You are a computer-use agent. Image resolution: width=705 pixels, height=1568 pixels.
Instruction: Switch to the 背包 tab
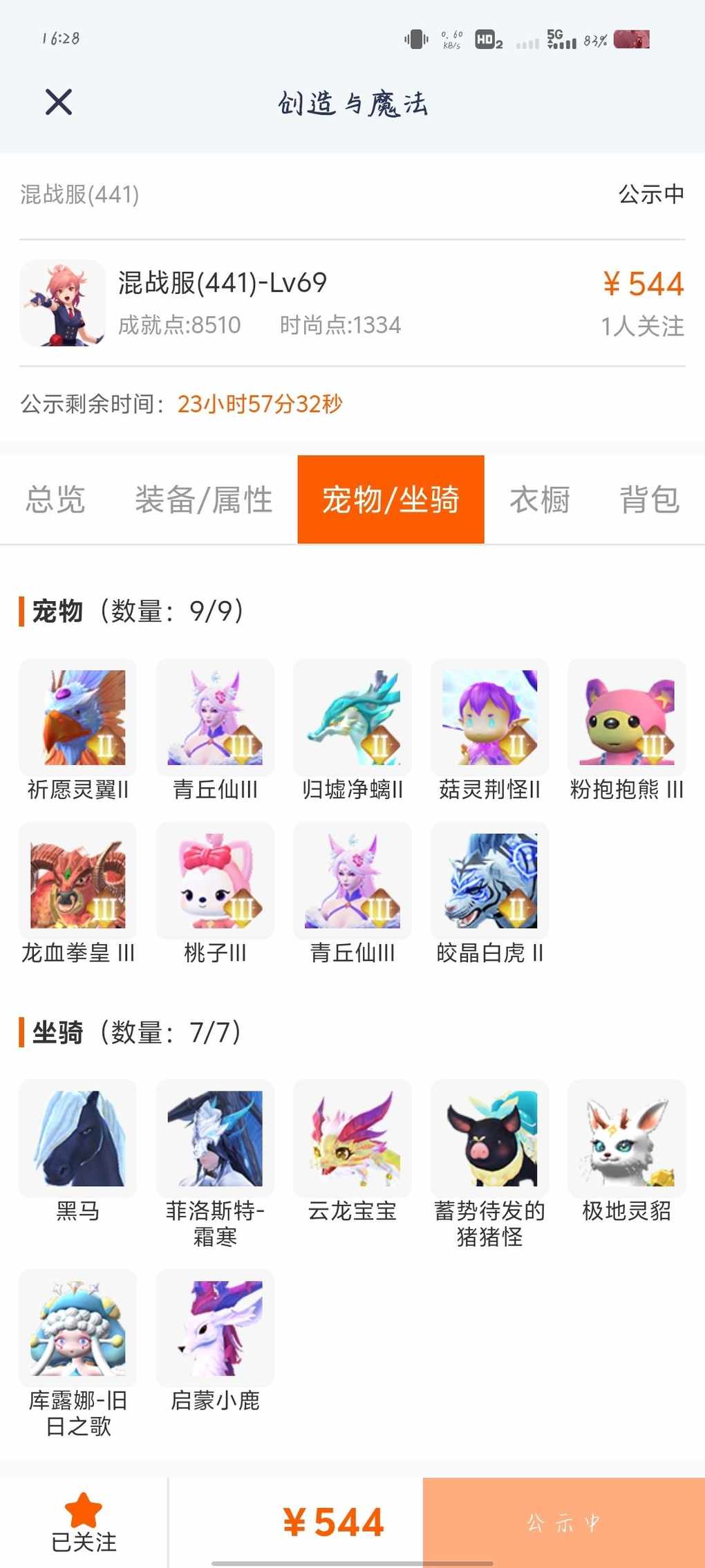650,499
